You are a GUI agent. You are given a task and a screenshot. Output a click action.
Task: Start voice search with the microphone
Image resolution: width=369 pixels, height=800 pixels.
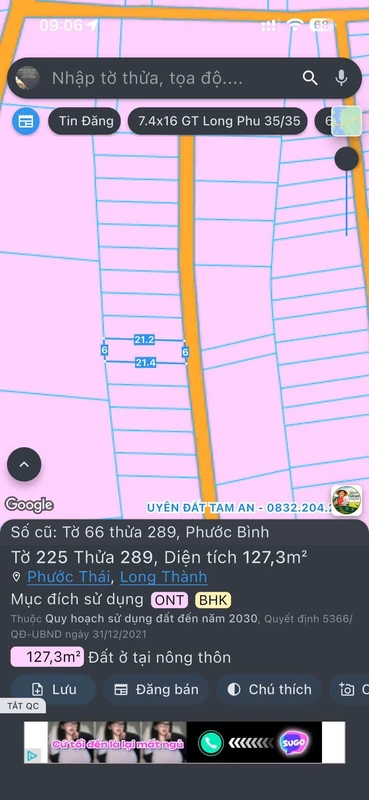pyautogui.click(x=341, y=78)
